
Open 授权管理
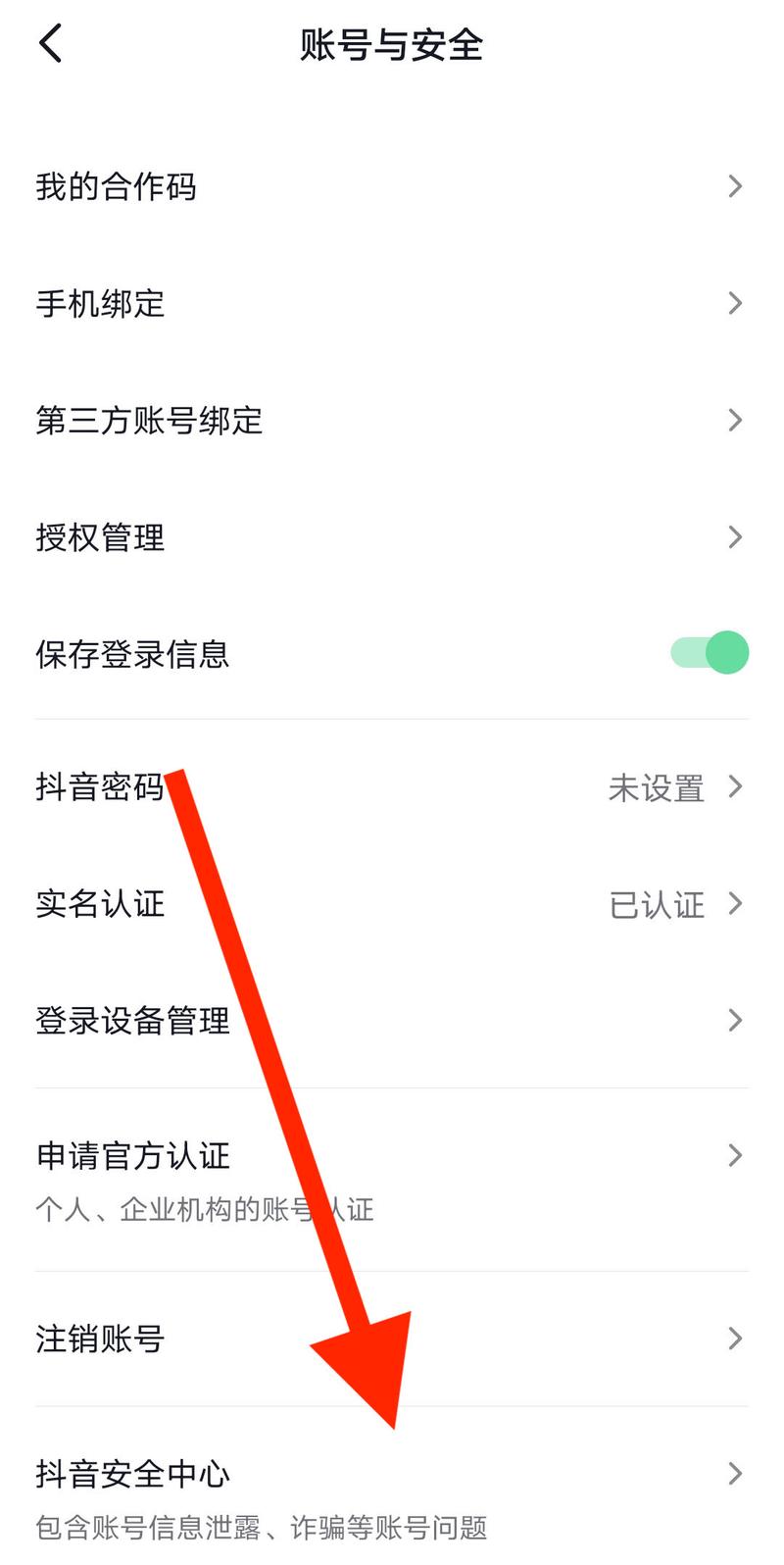tap(392, 537)
